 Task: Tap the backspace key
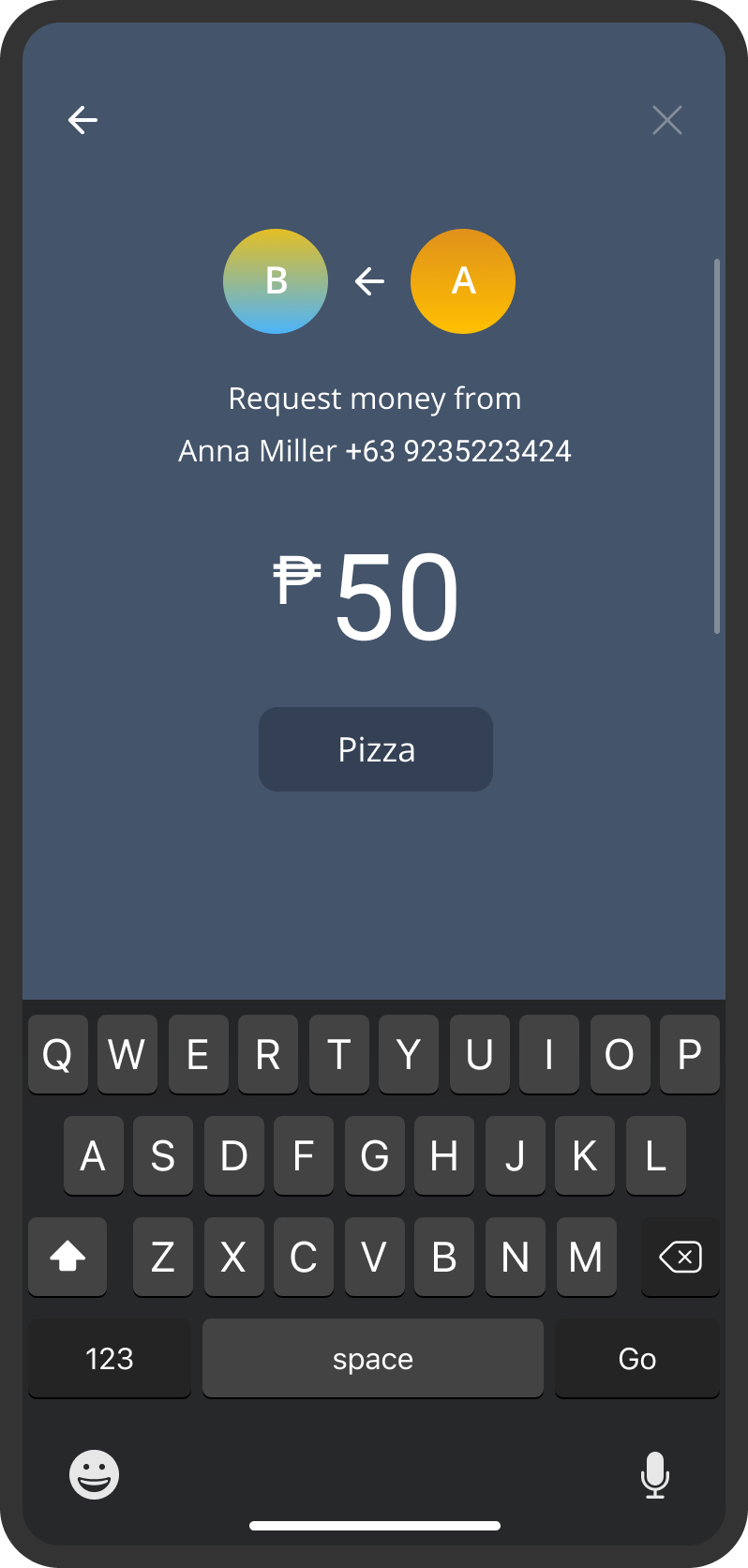click(x=681, y=1257)
